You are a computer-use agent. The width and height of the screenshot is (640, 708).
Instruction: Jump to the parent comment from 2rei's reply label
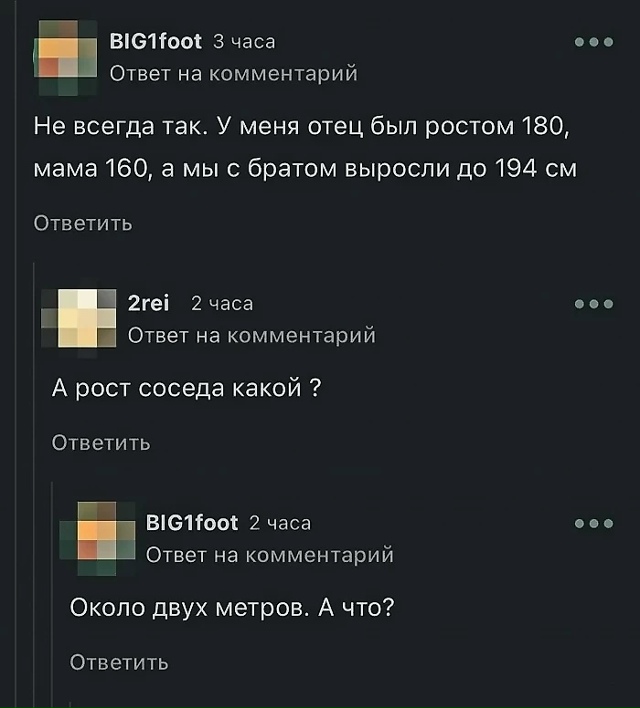coord(251,336)
